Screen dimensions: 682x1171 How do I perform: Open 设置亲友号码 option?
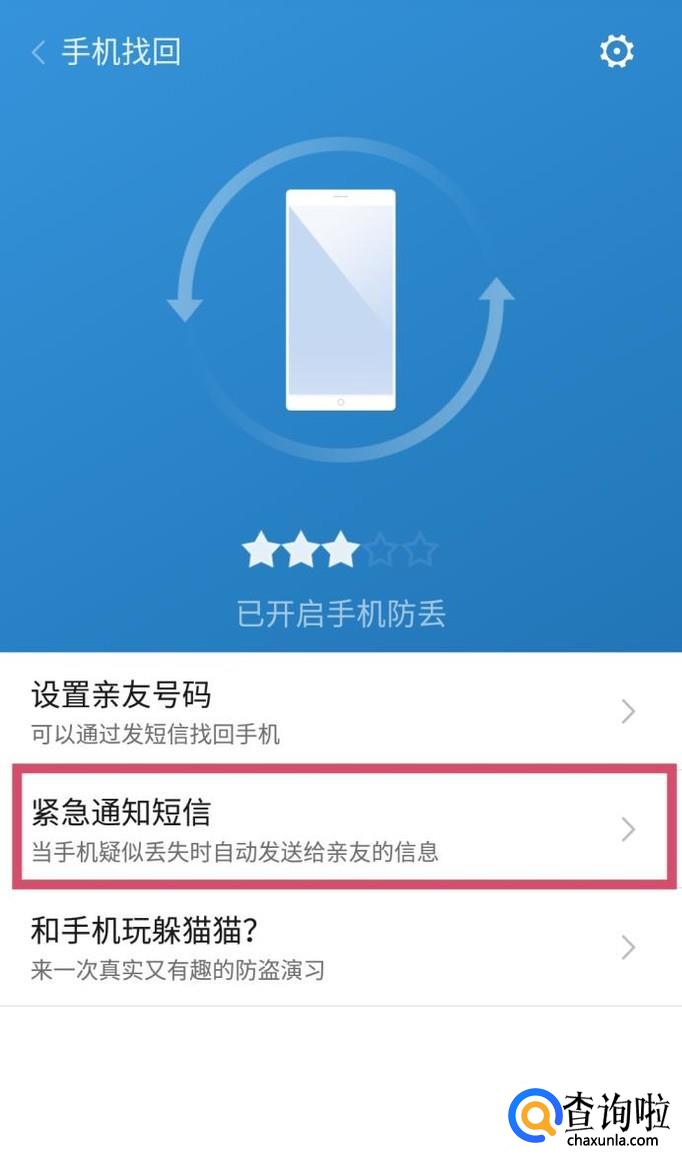340,712
